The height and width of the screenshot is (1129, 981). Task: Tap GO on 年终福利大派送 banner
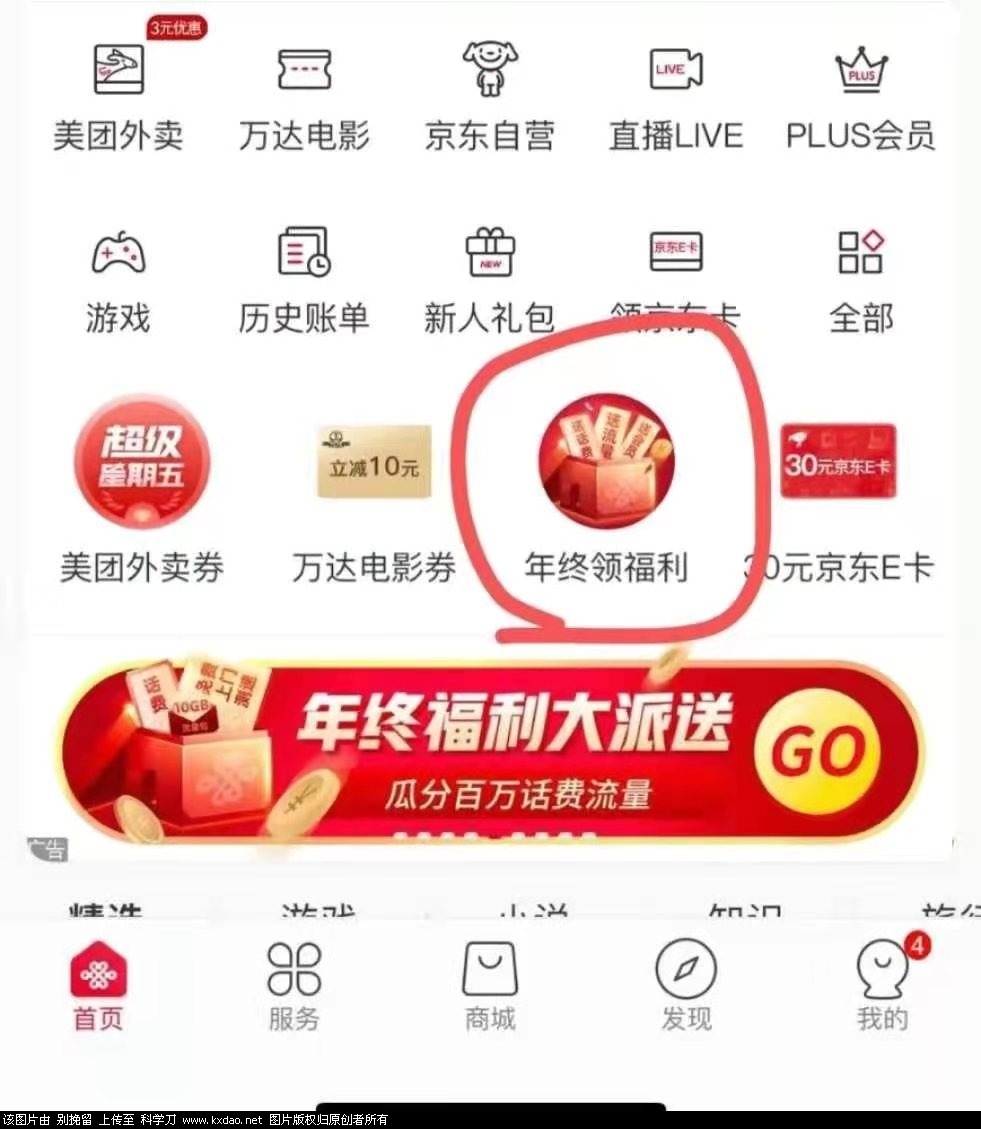[x=816, y=752]
